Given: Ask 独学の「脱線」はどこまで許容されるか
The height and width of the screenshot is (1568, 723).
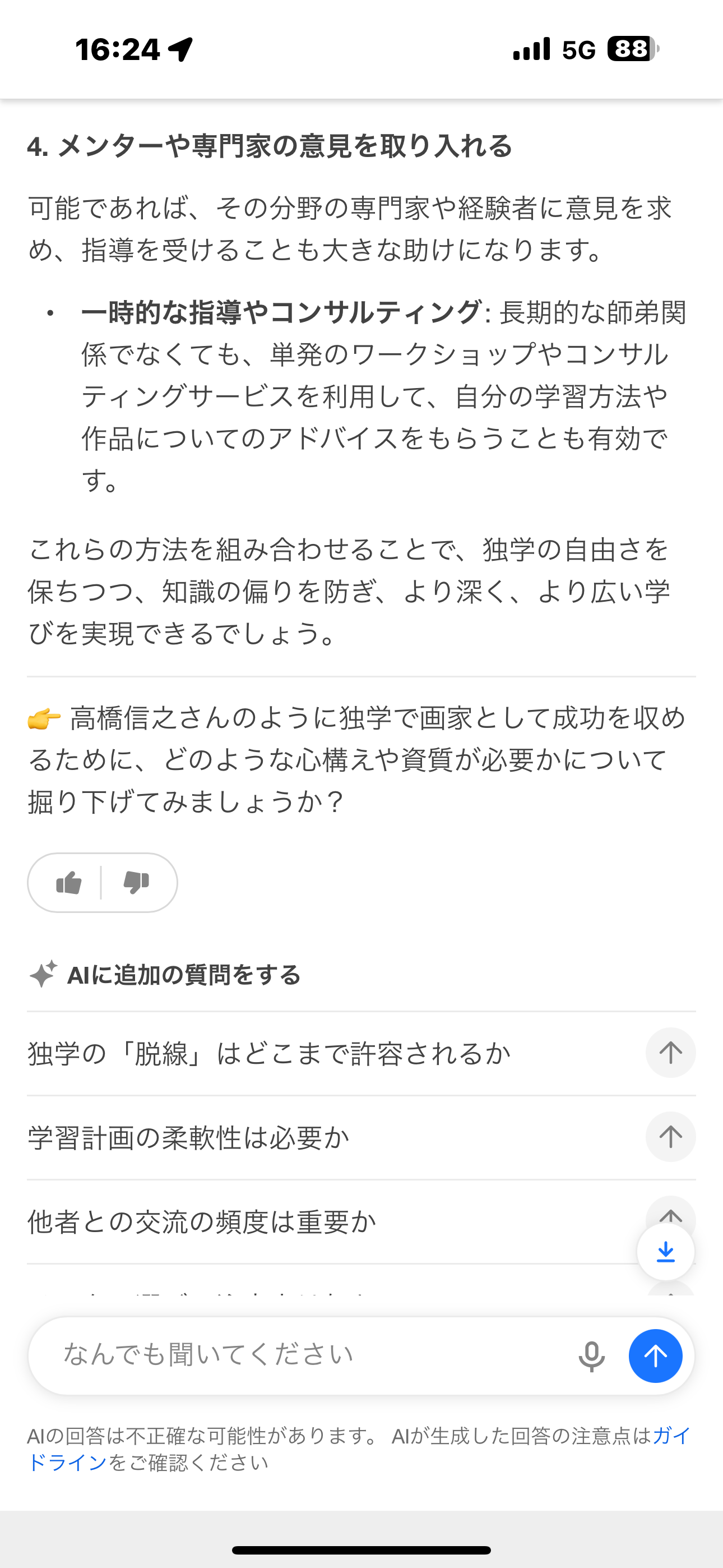Looking at the screenshot, I should coord(670,1053).
